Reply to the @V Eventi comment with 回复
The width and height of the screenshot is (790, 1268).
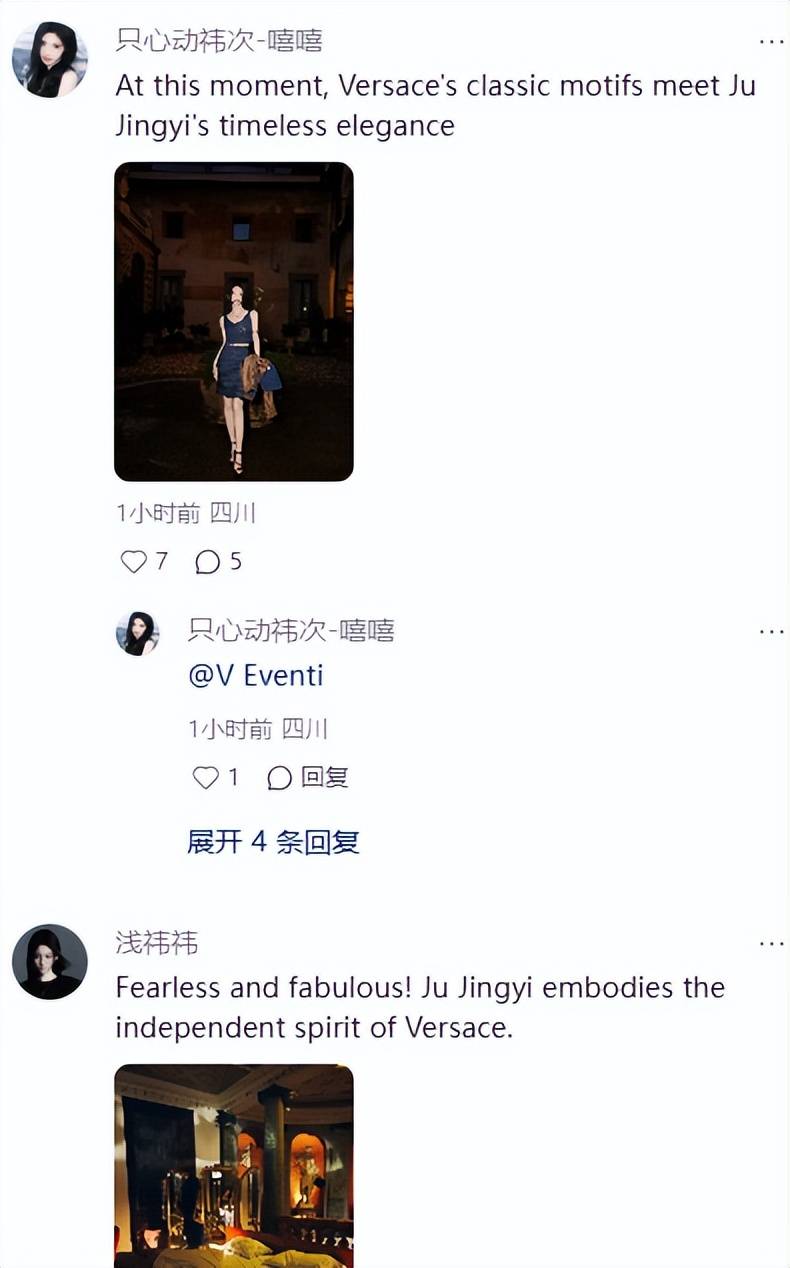(309, 777)
